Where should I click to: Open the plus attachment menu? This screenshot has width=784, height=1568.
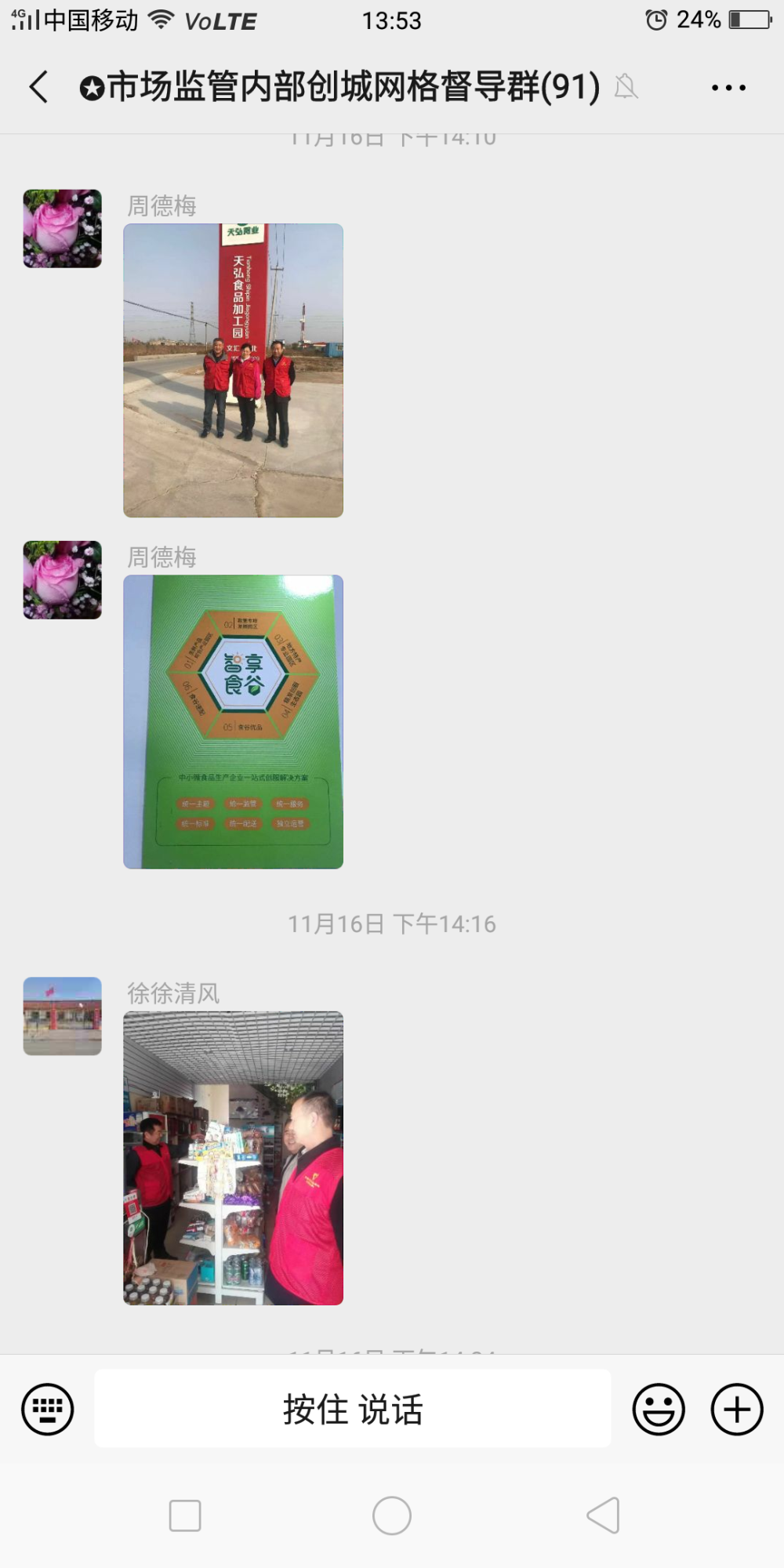[737, 1409]
